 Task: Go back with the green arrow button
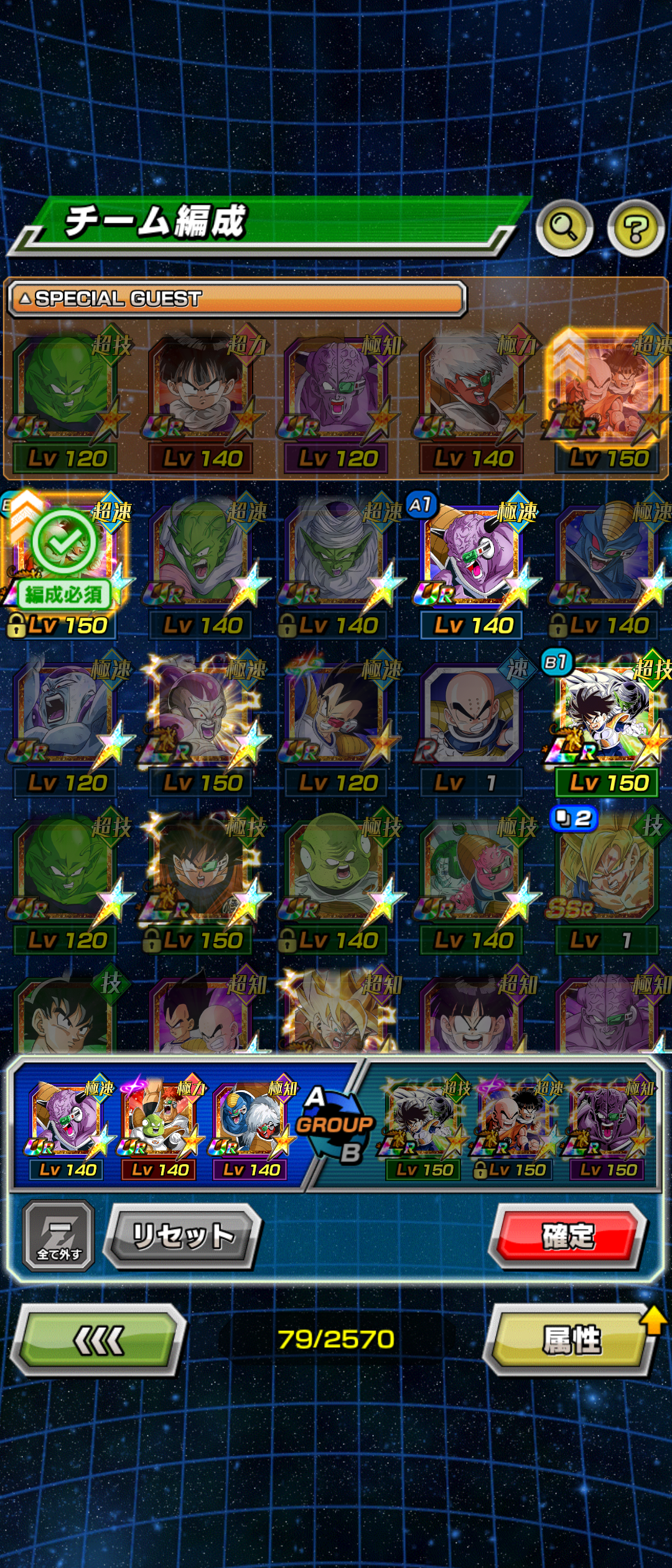click(x=98, y=1340)
